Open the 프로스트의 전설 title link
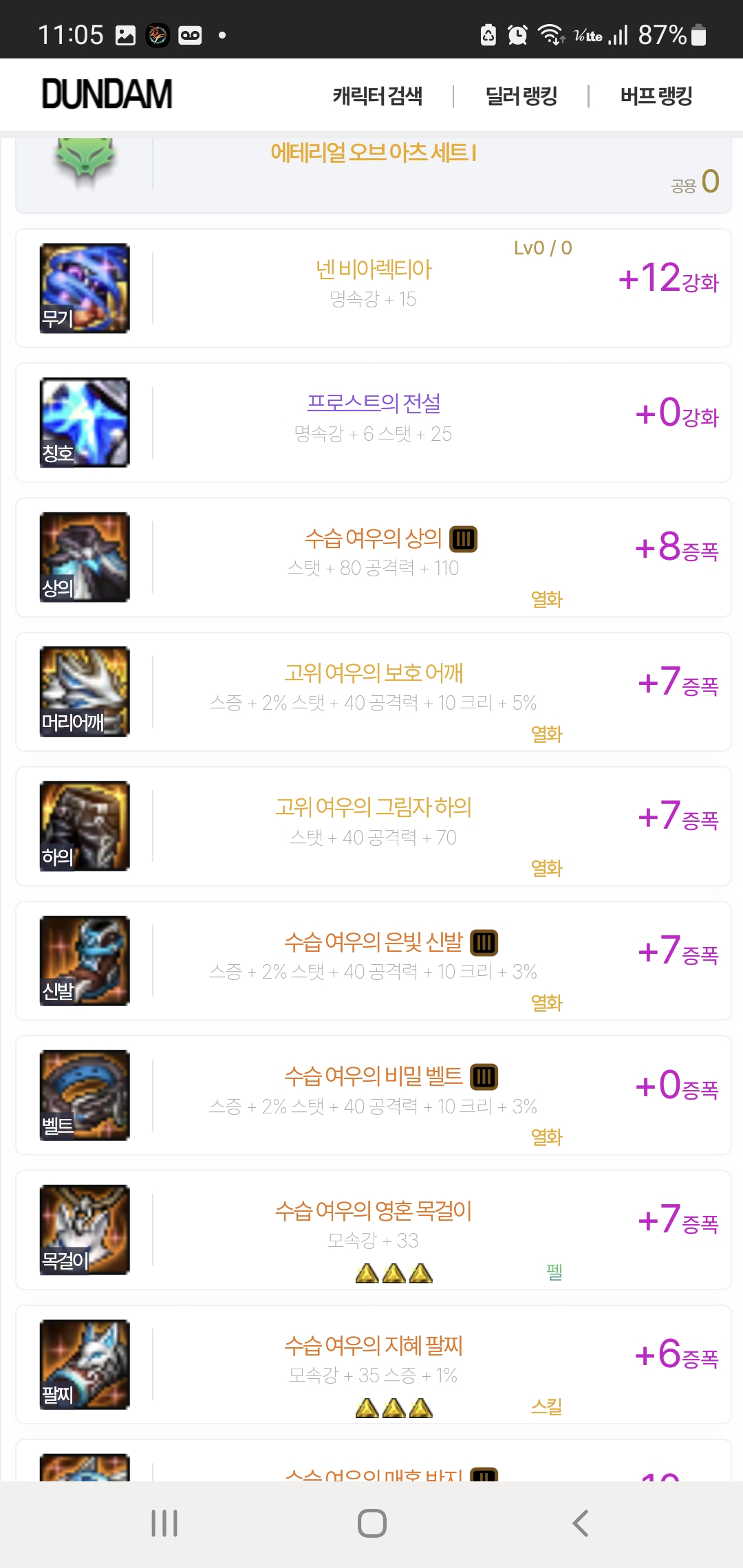This screenshot has height=1568, width=743. pos(374,403)
